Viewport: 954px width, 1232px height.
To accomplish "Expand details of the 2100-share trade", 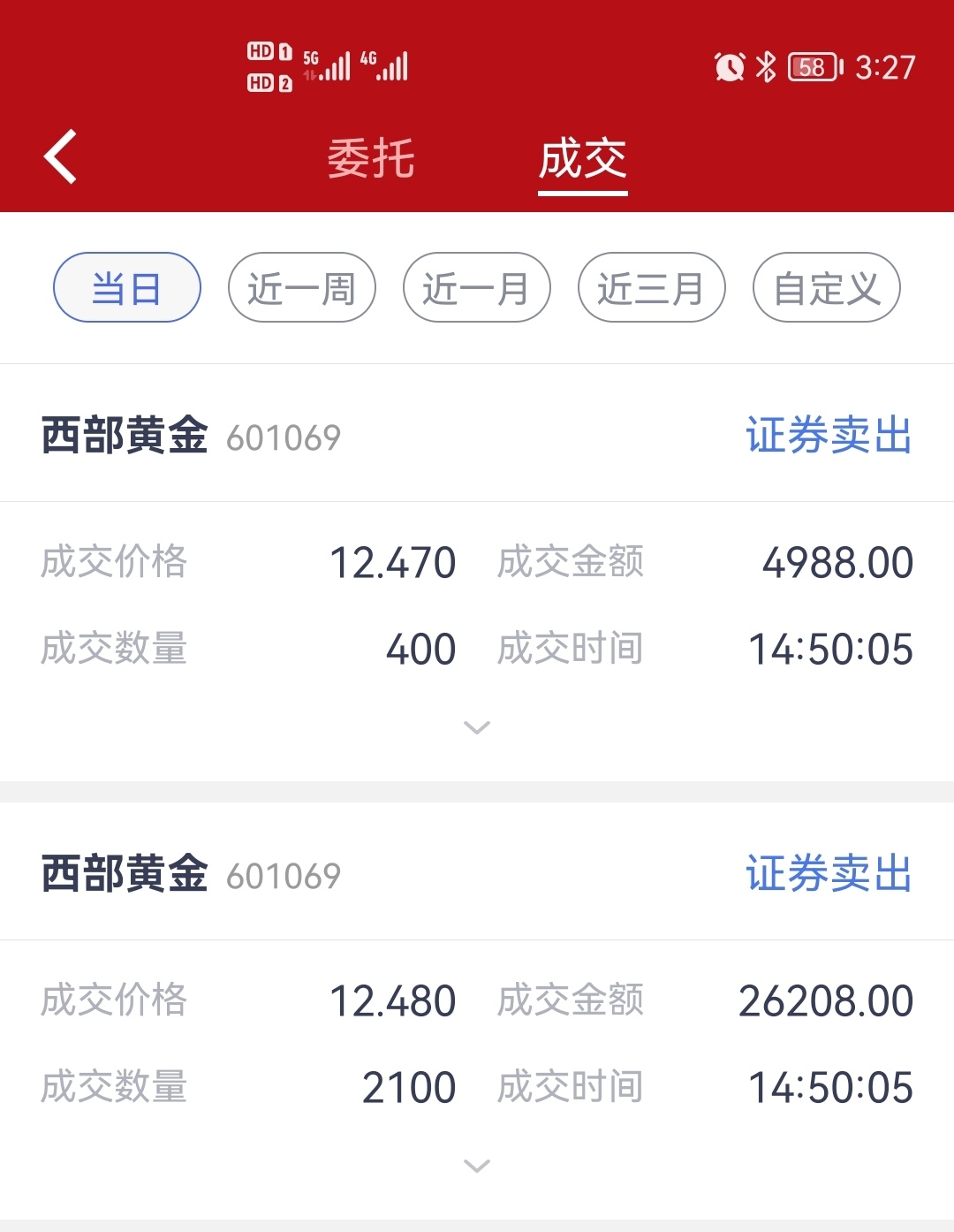I will (477, 1165).
